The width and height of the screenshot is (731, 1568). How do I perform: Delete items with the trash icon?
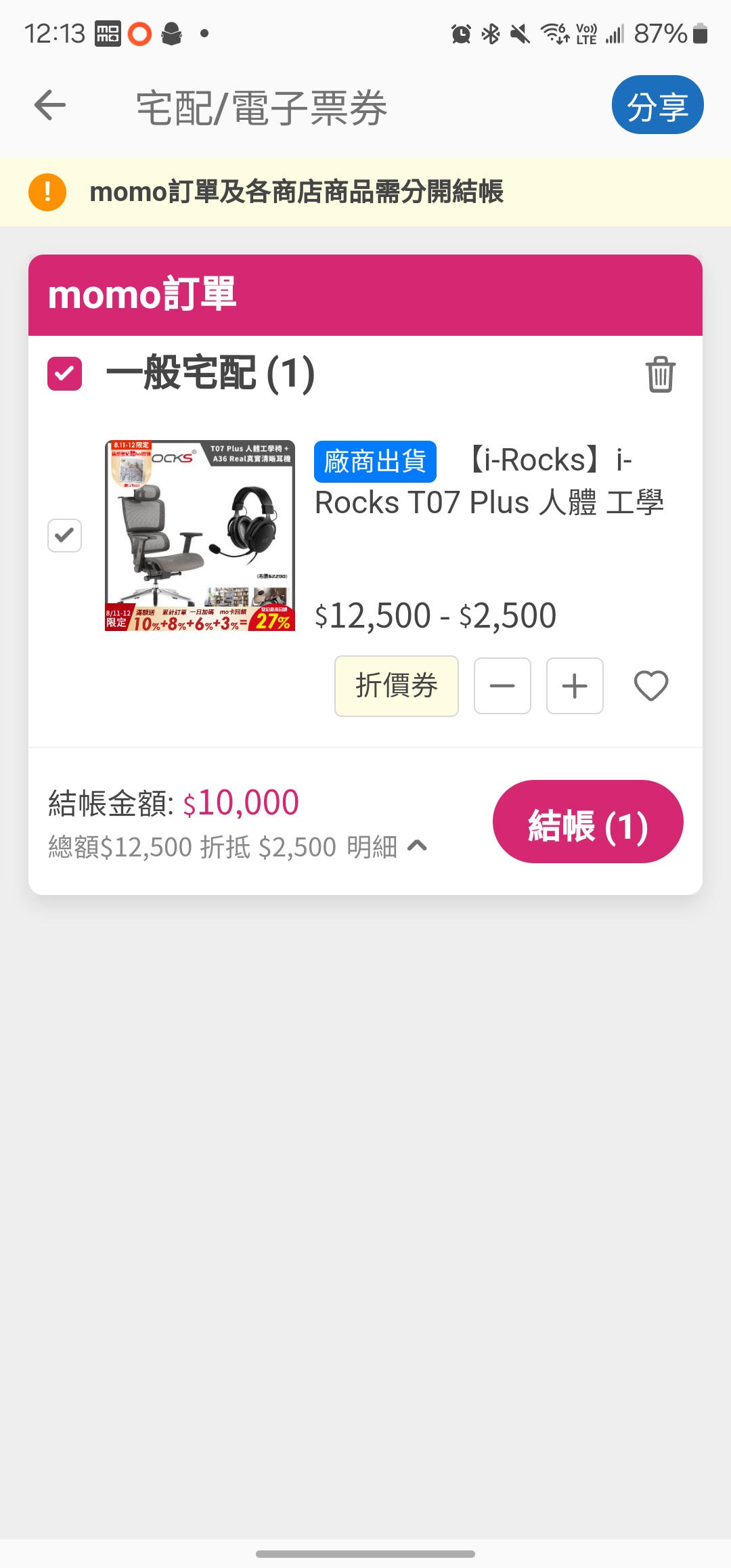click(660, 374)
